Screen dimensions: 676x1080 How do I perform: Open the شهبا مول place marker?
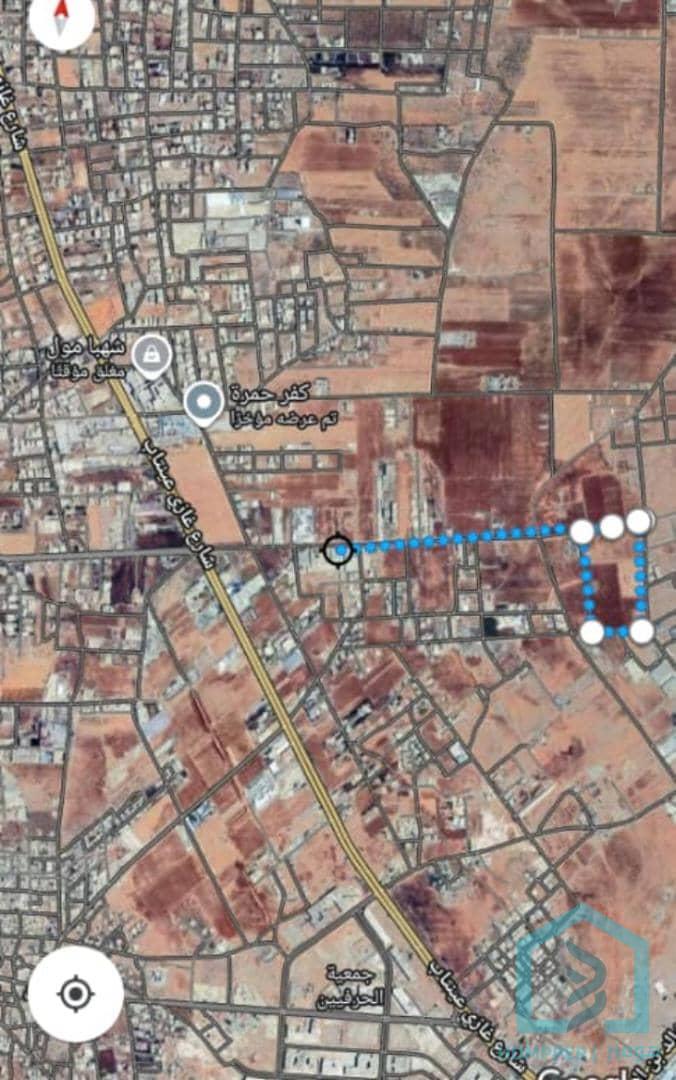[152, 355]
